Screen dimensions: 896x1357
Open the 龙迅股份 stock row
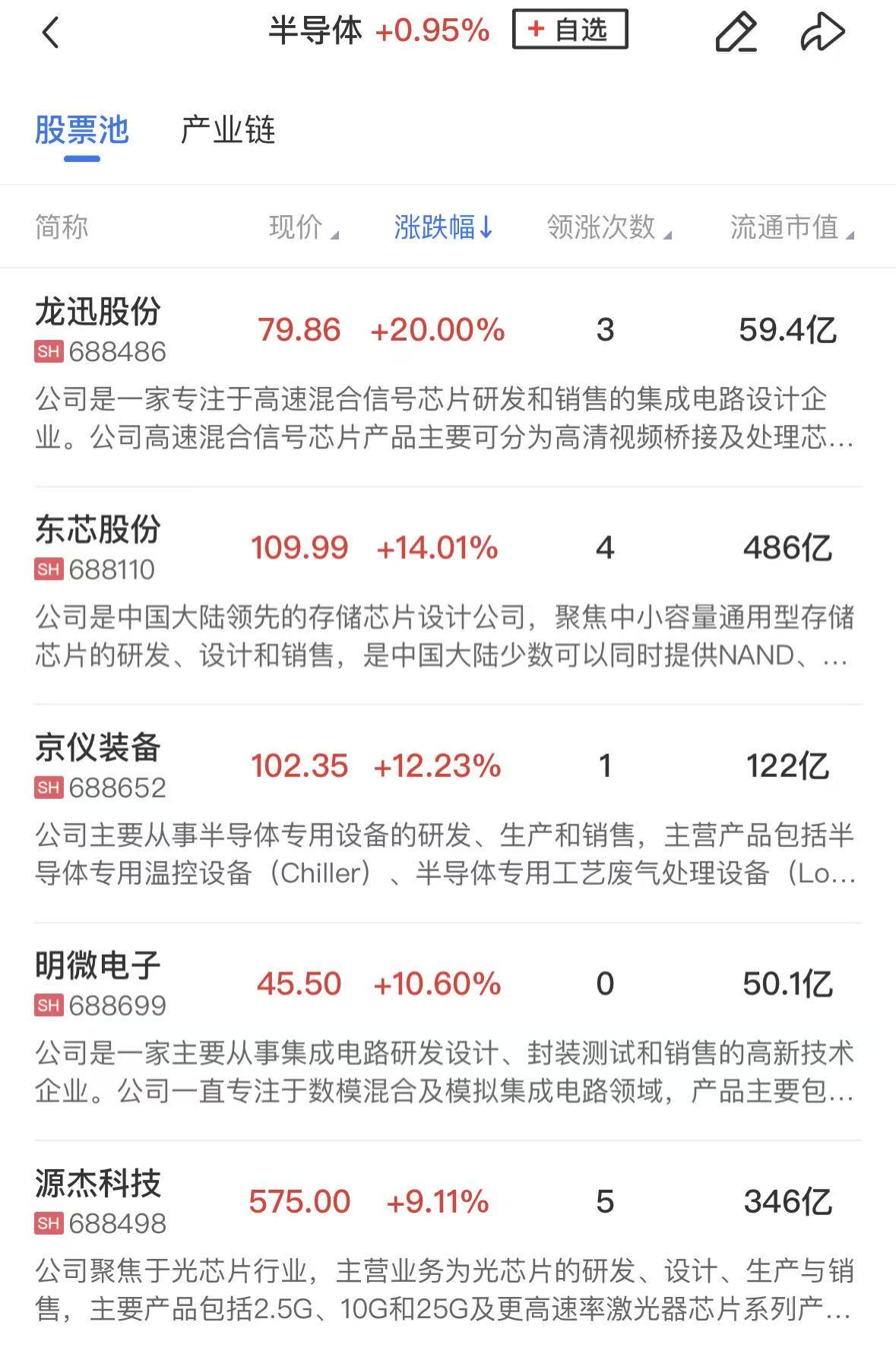97,313
